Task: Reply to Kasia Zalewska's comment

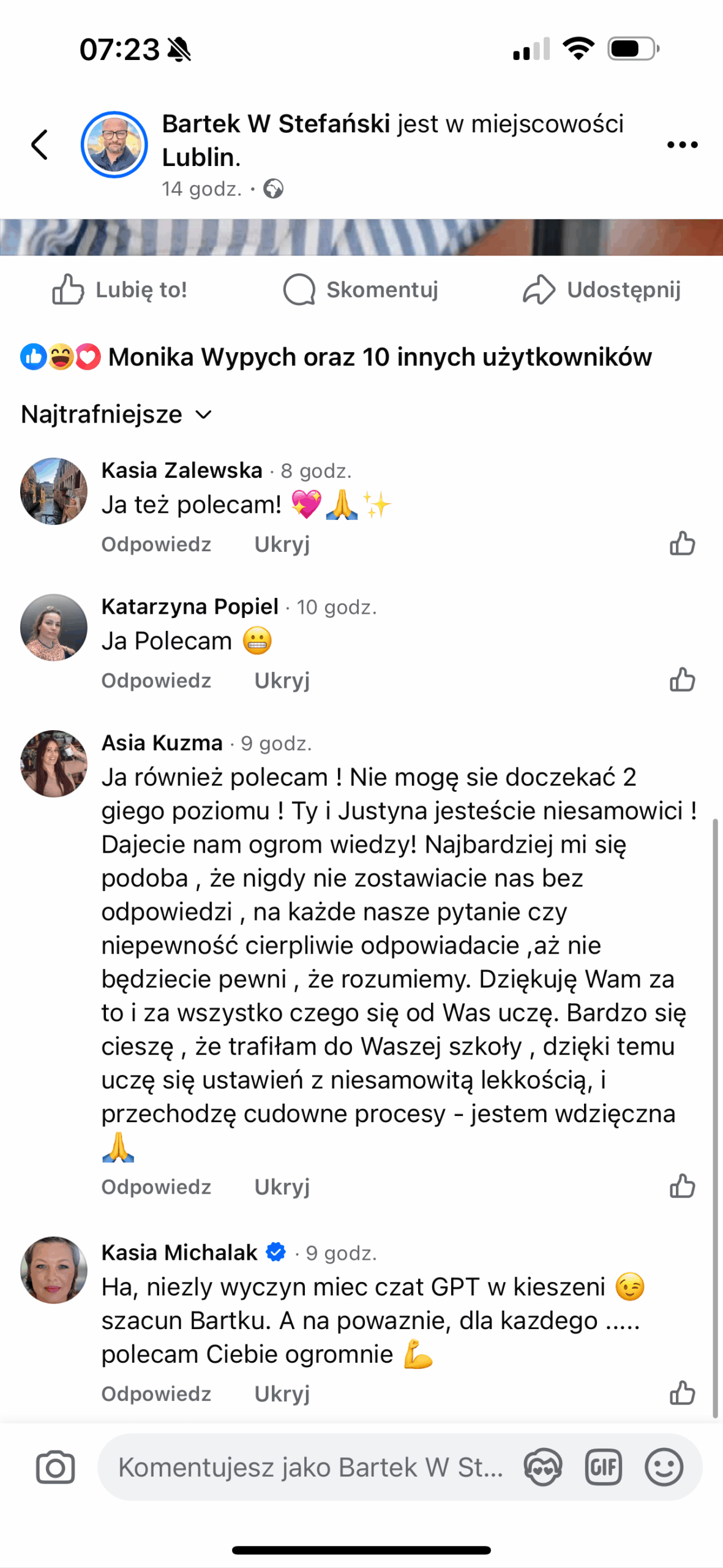Action: tap(156, 544)
